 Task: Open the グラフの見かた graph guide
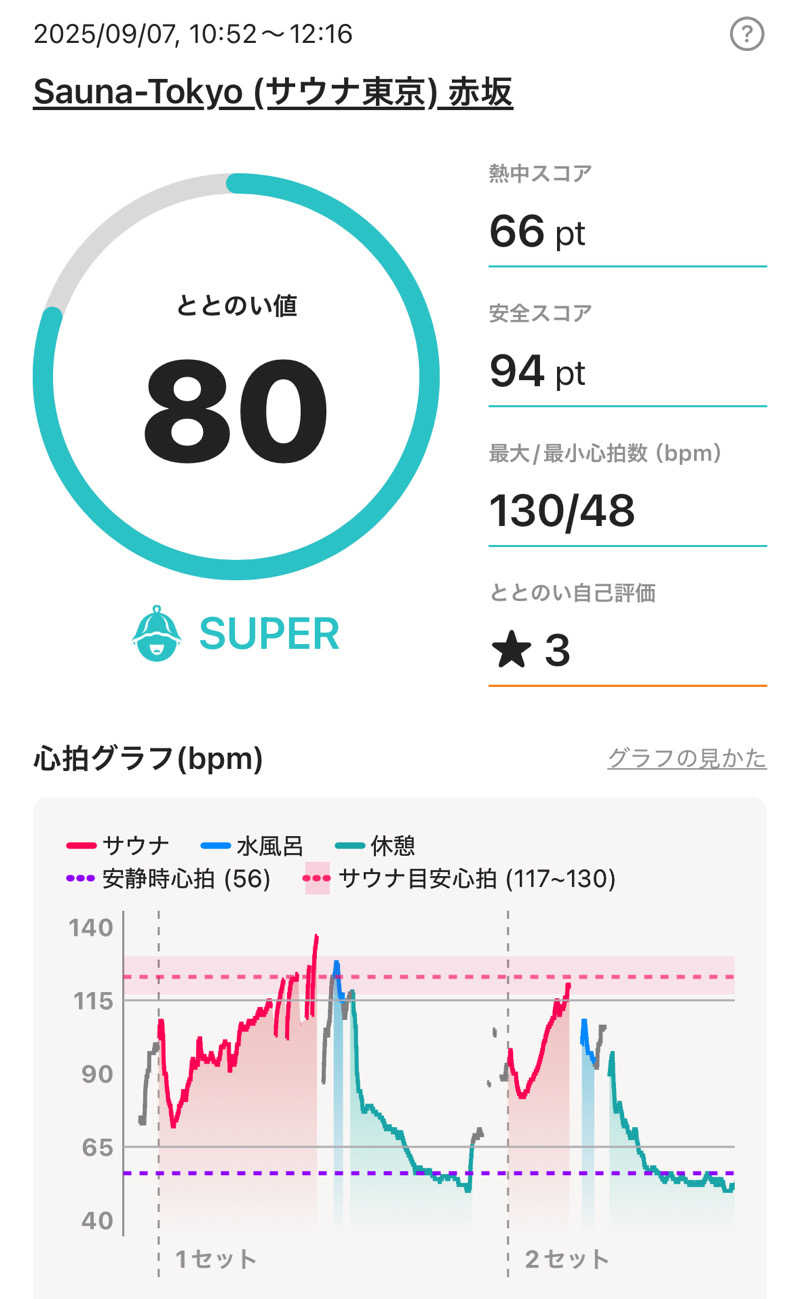coord(686,759)
